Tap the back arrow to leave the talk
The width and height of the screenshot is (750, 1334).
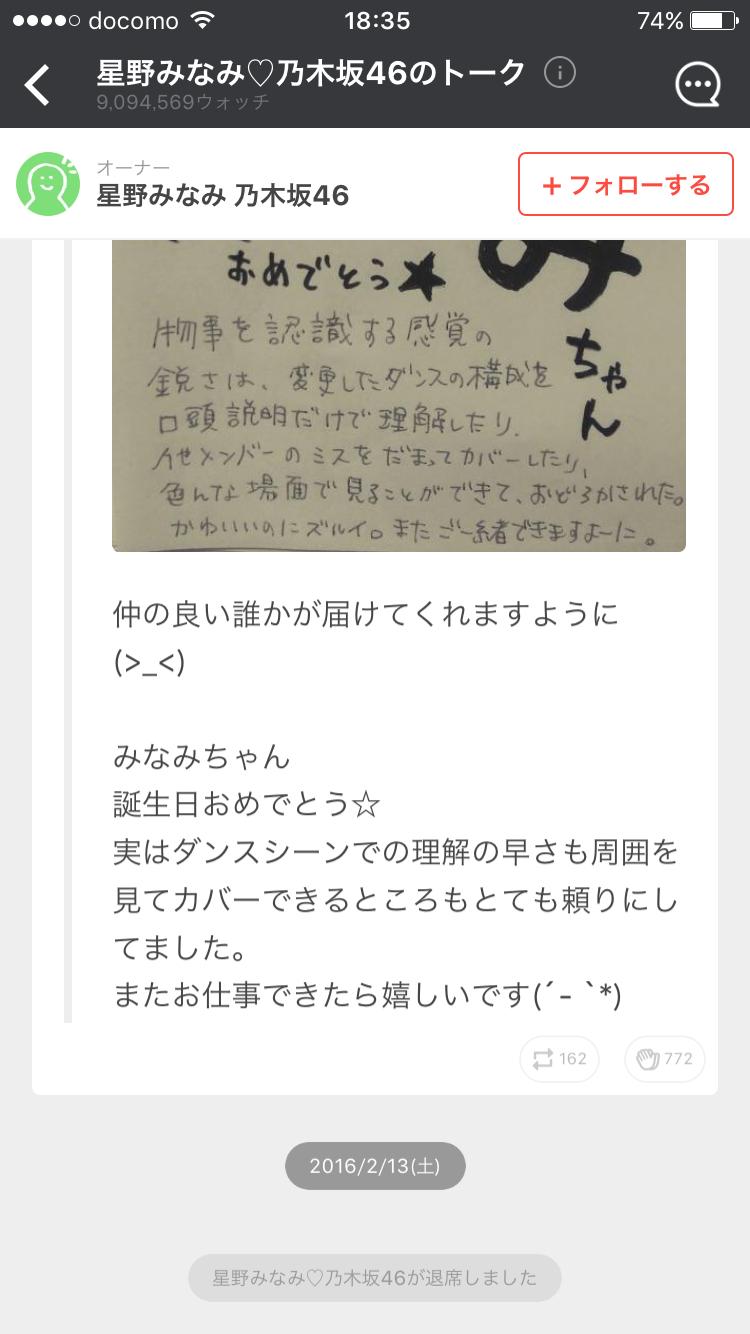pyautogui.click(x=37, y=83)
